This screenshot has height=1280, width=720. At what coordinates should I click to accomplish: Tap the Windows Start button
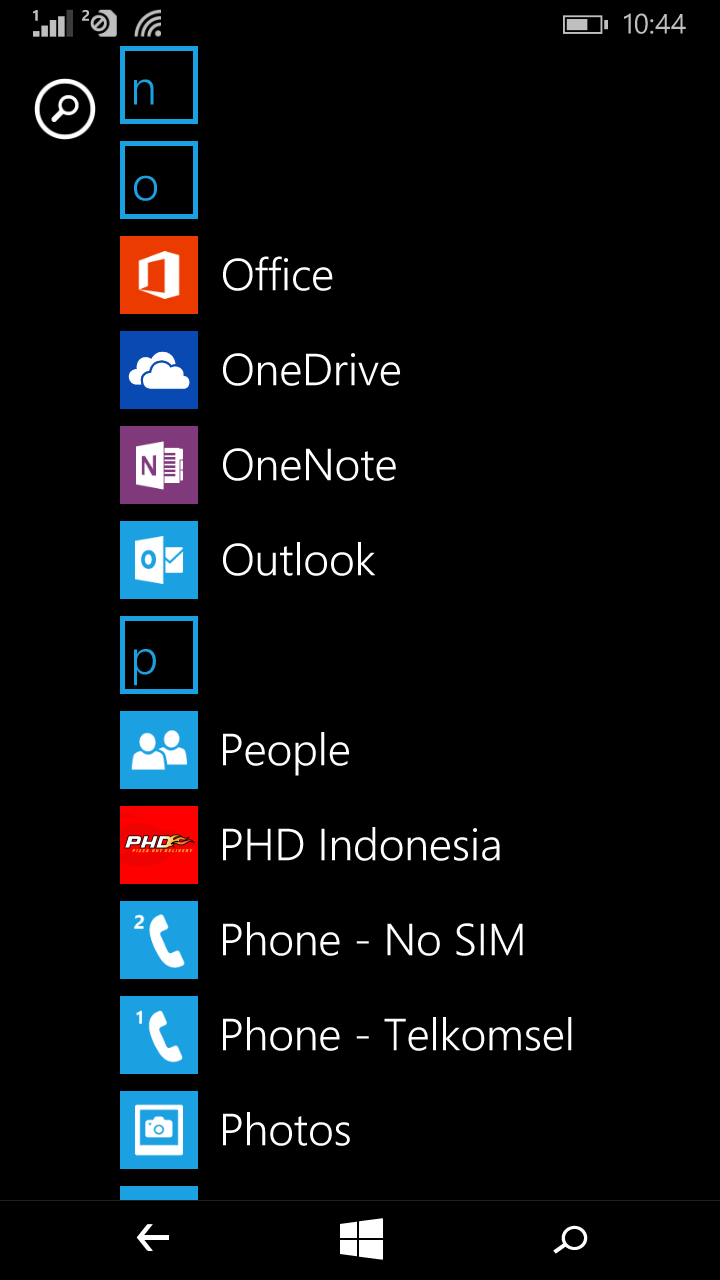point(361,1240)
